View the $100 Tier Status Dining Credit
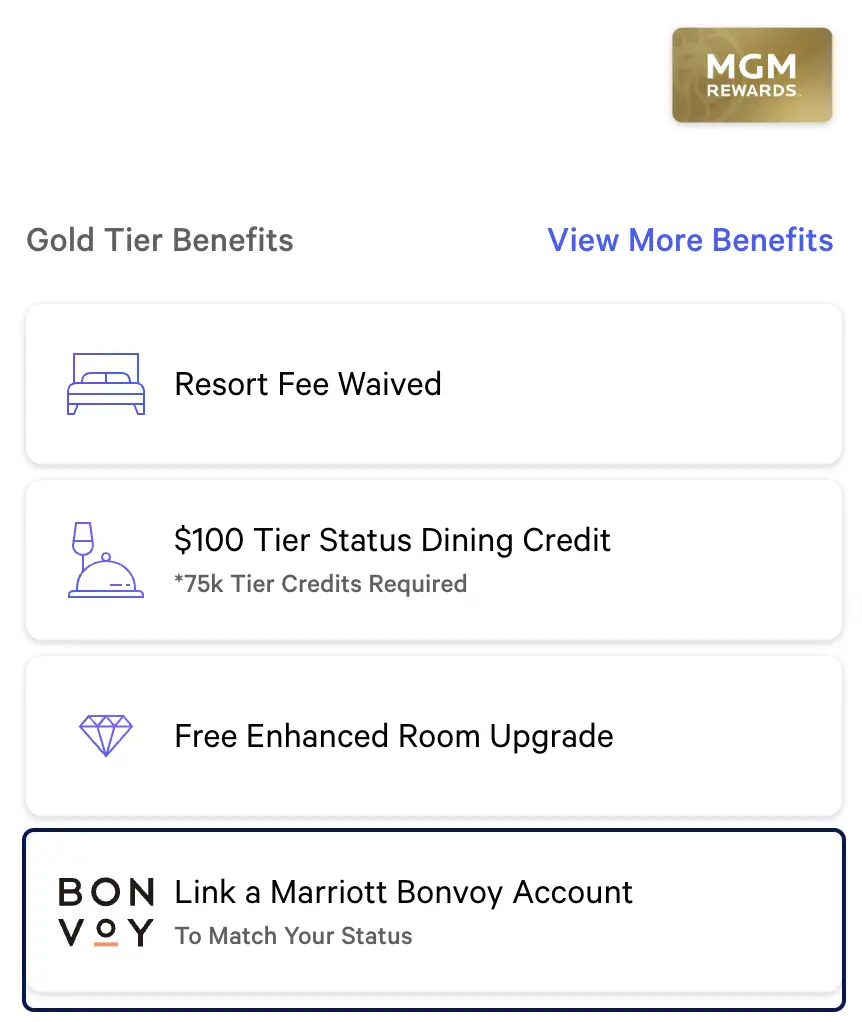Viewport: 862px width, 1022px height. (433, 560)
